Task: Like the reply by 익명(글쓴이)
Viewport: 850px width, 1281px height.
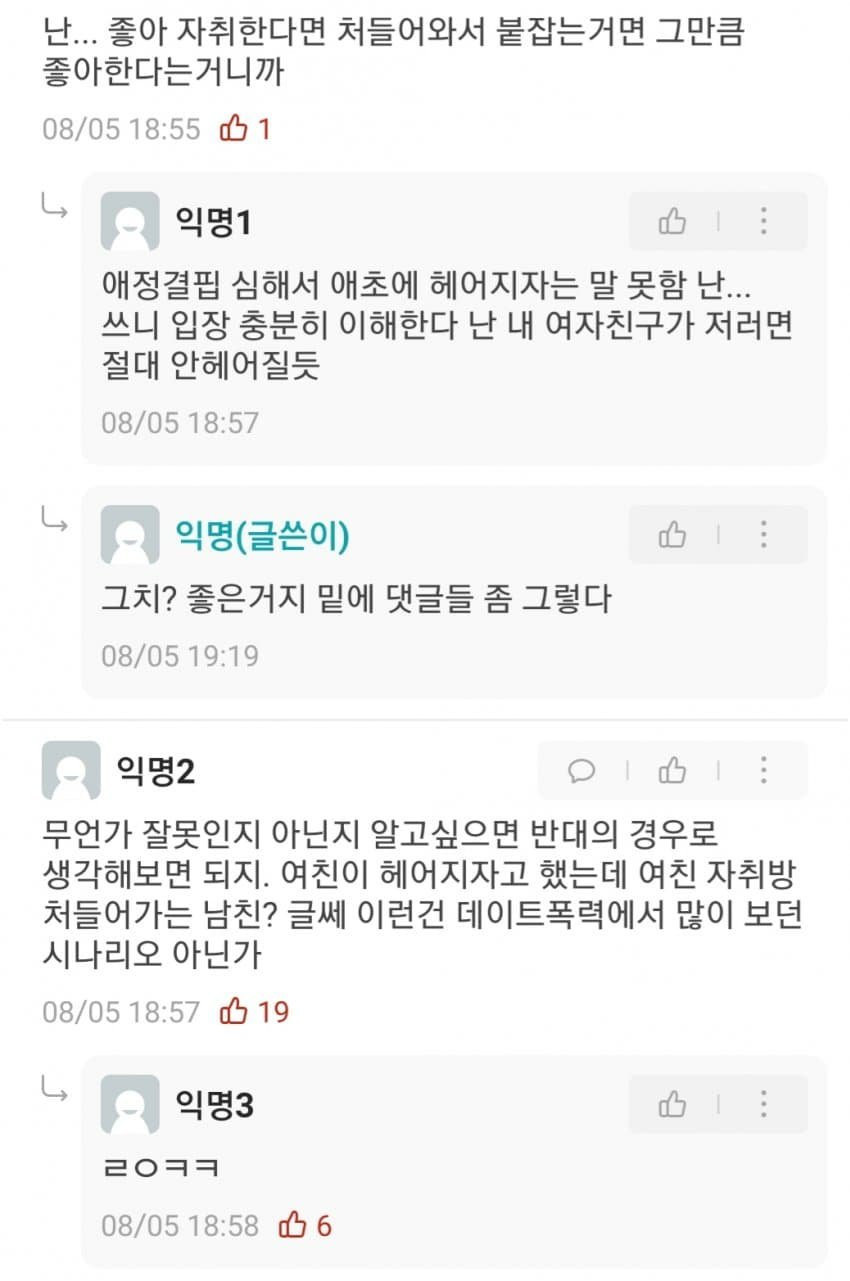Action: pyautogui.click(x=672, y=535)
